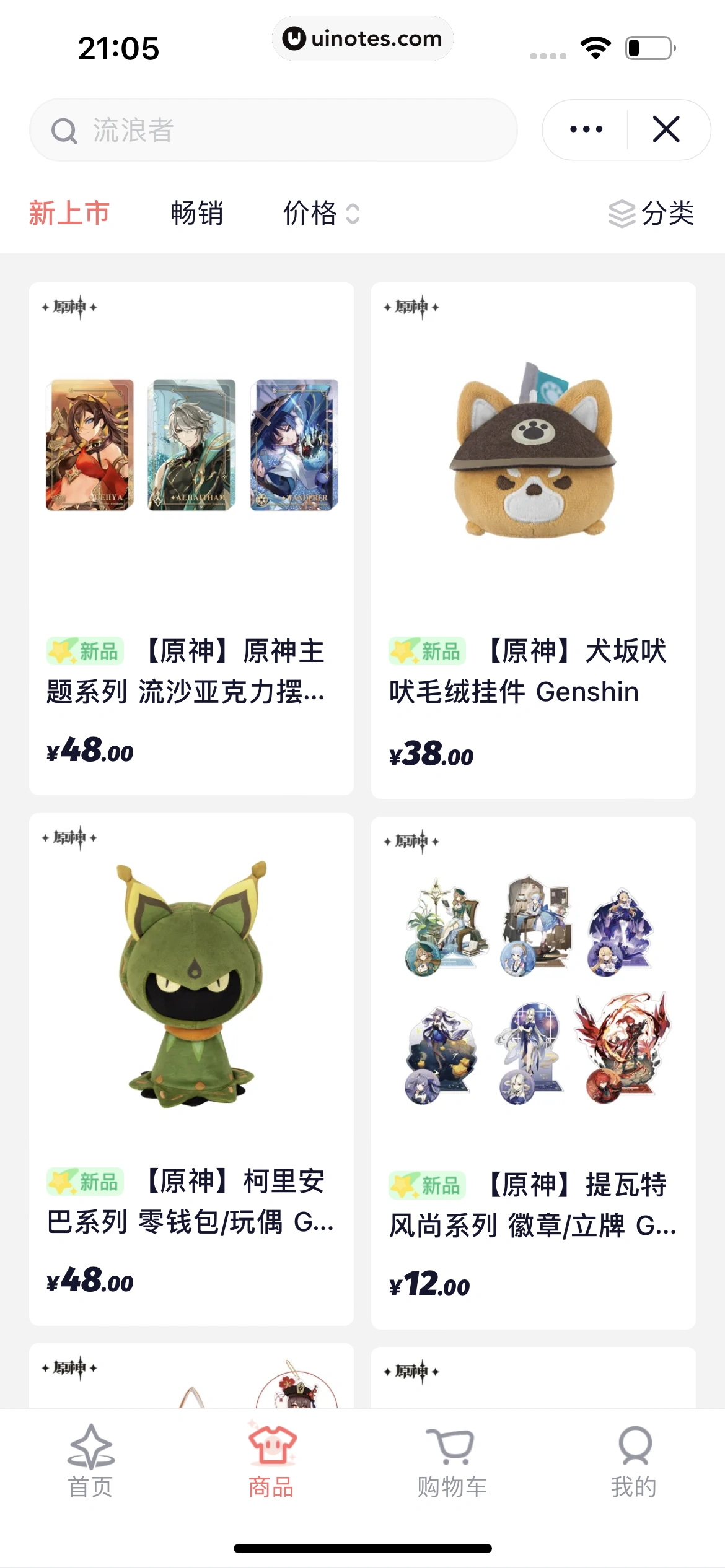Go to the 首页 tab
Image resolution: width=725 pixels, height=1568 pixels.
tap(90, 1461)
